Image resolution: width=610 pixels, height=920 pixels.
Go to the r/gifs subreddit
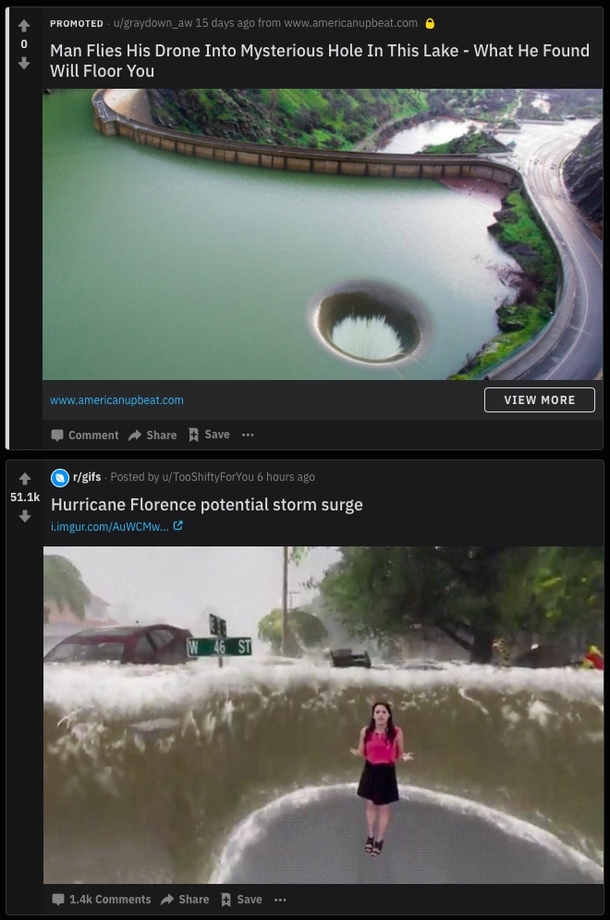tap(86, 477)
